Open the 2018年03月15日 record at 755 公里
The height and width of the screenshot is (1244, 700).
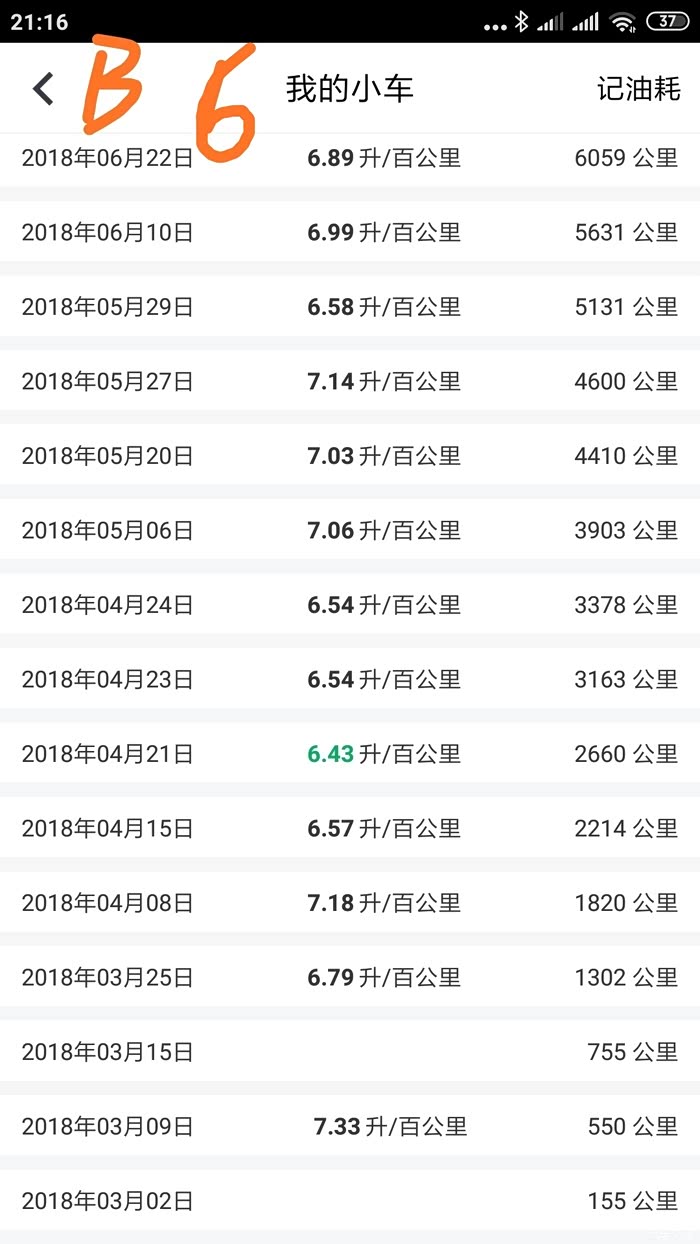tap(350, 1052)
